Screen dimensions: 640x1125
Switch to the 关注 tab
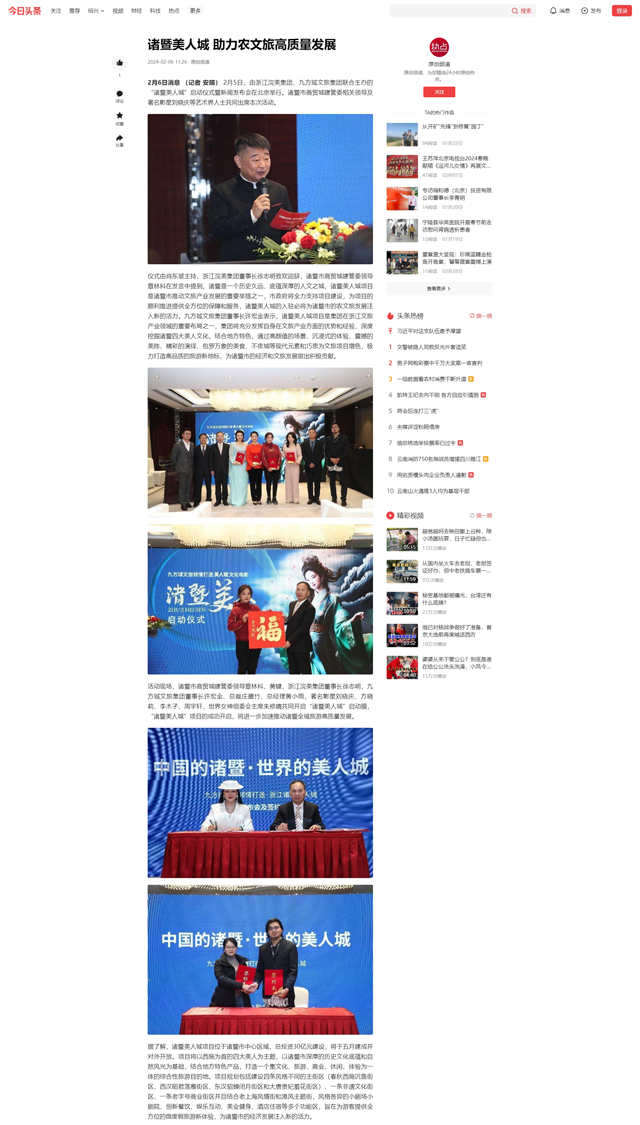56,11
